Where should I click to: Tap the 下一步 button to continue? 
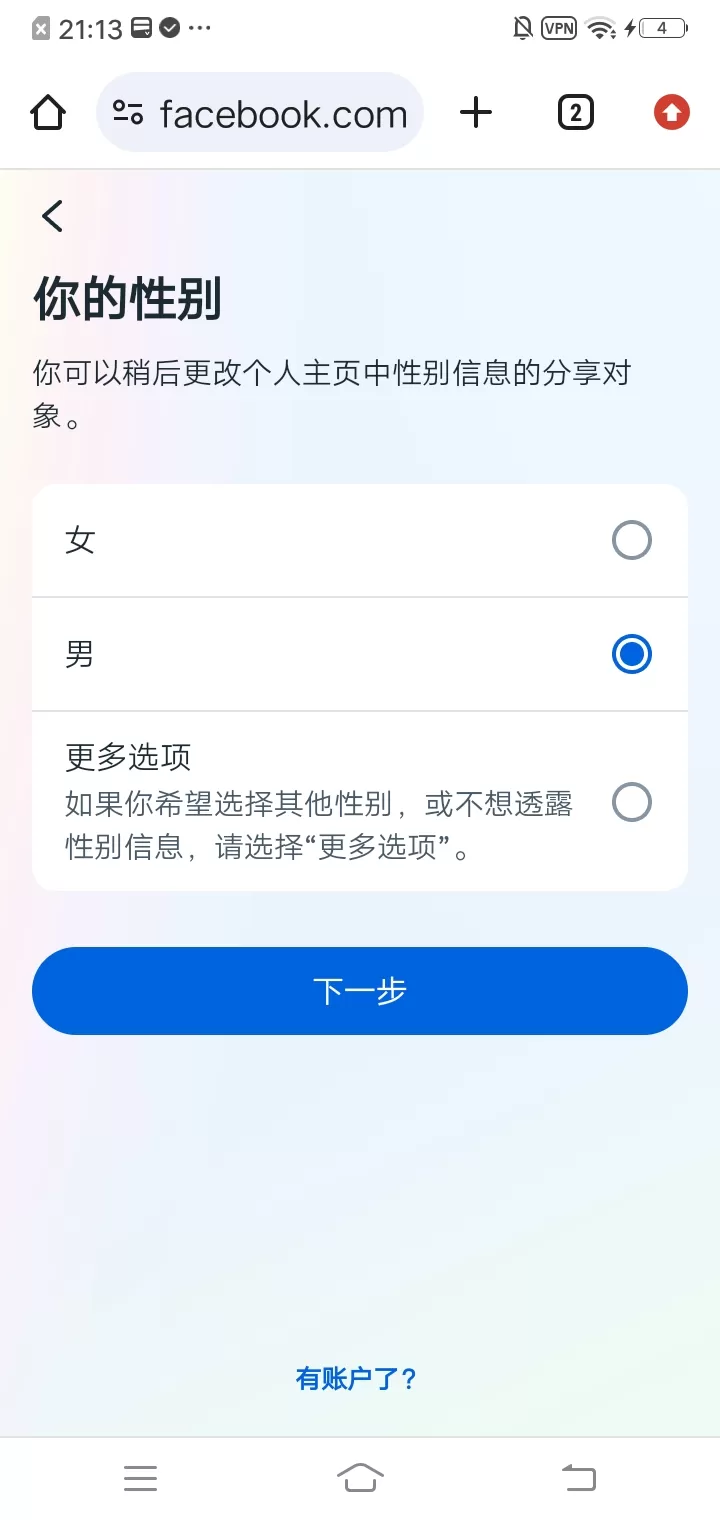360,991
